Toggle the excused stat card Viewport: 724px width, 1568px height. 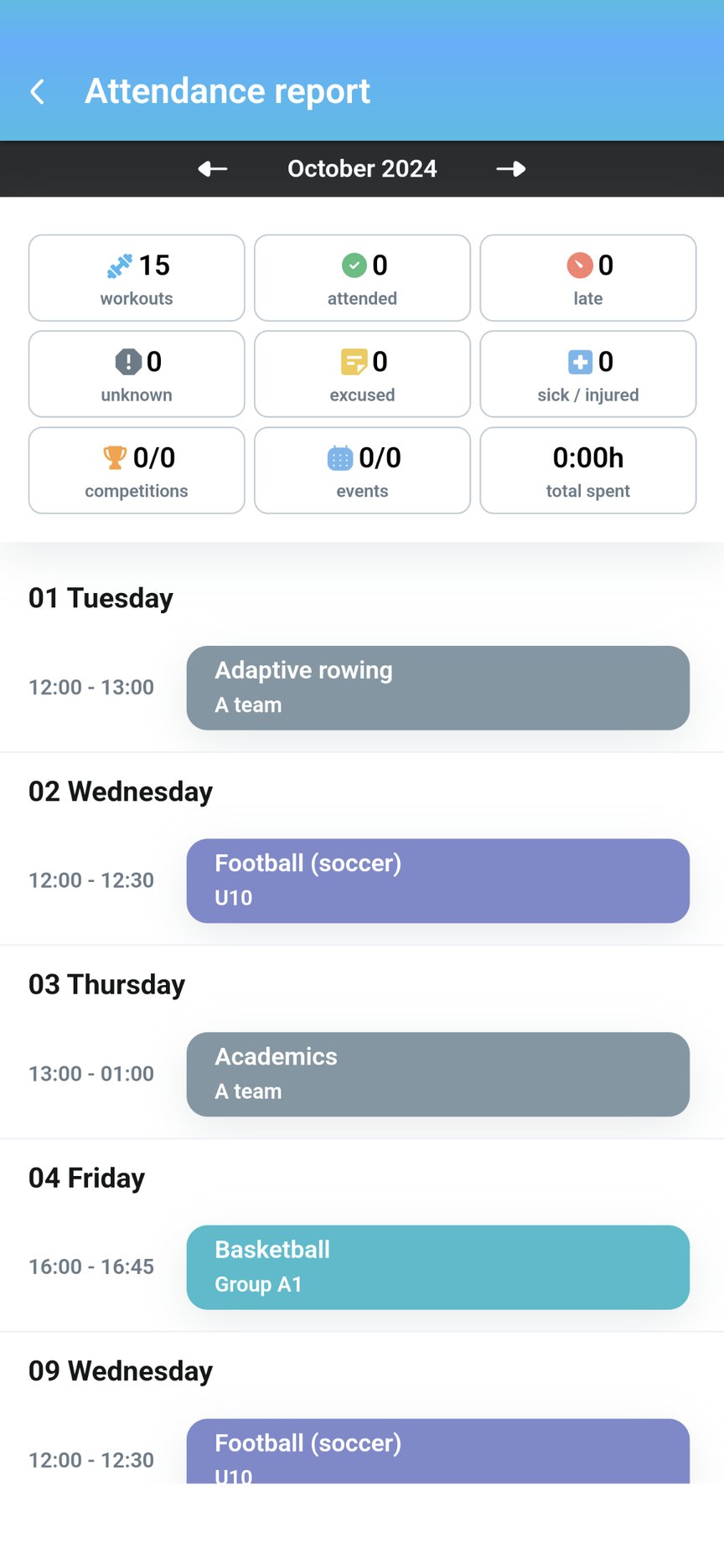pos(362,374)
